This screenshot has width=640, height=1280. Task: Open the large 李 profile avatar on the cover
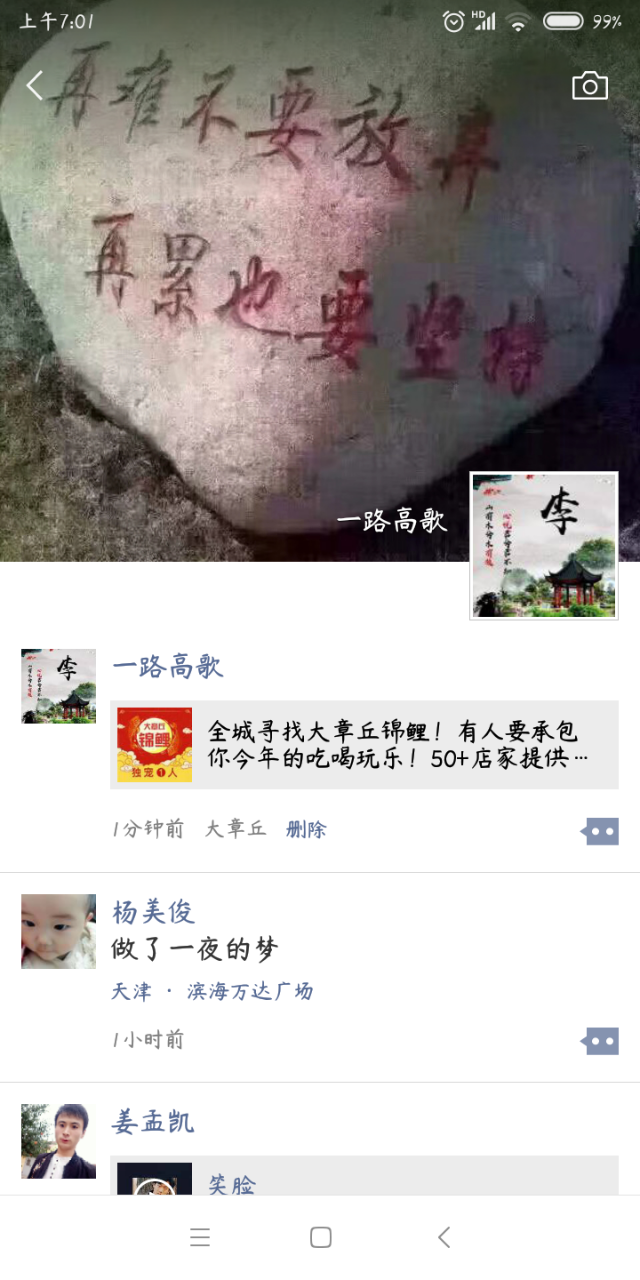pyautogui.click(x=544, y=546)
